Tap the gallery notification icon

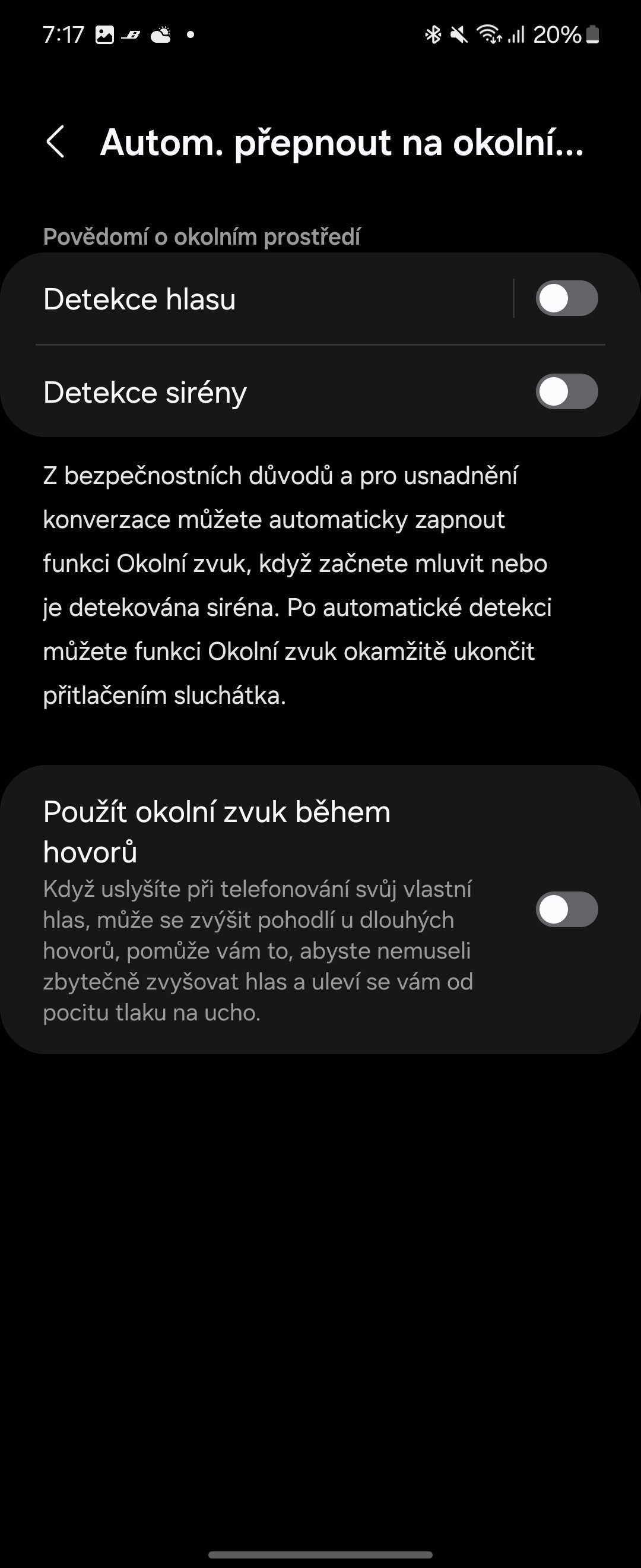tap(105, 34)
